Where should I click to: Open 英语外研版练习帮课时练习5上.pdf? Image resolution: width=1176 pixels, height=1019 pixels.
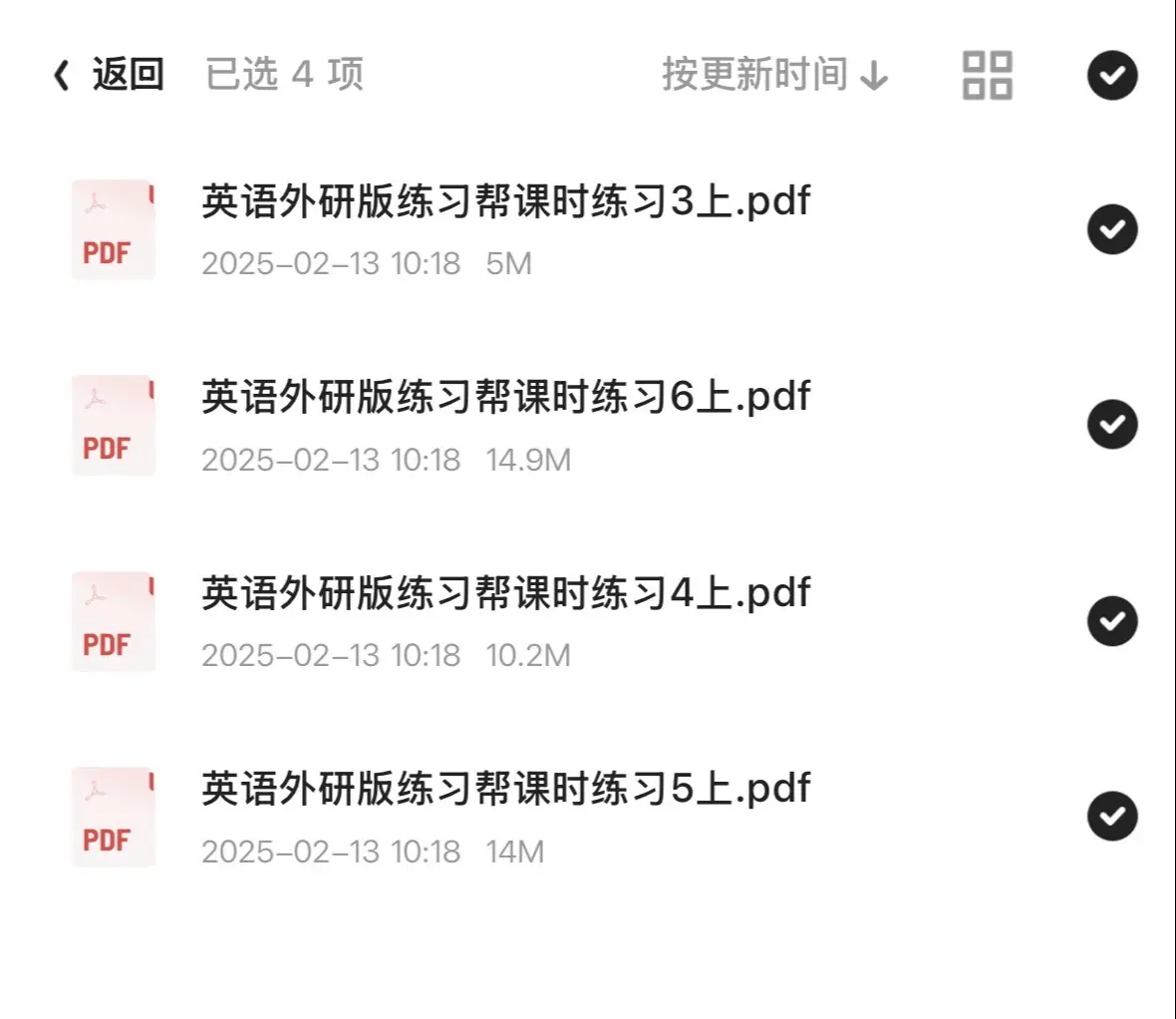[505, 790]
